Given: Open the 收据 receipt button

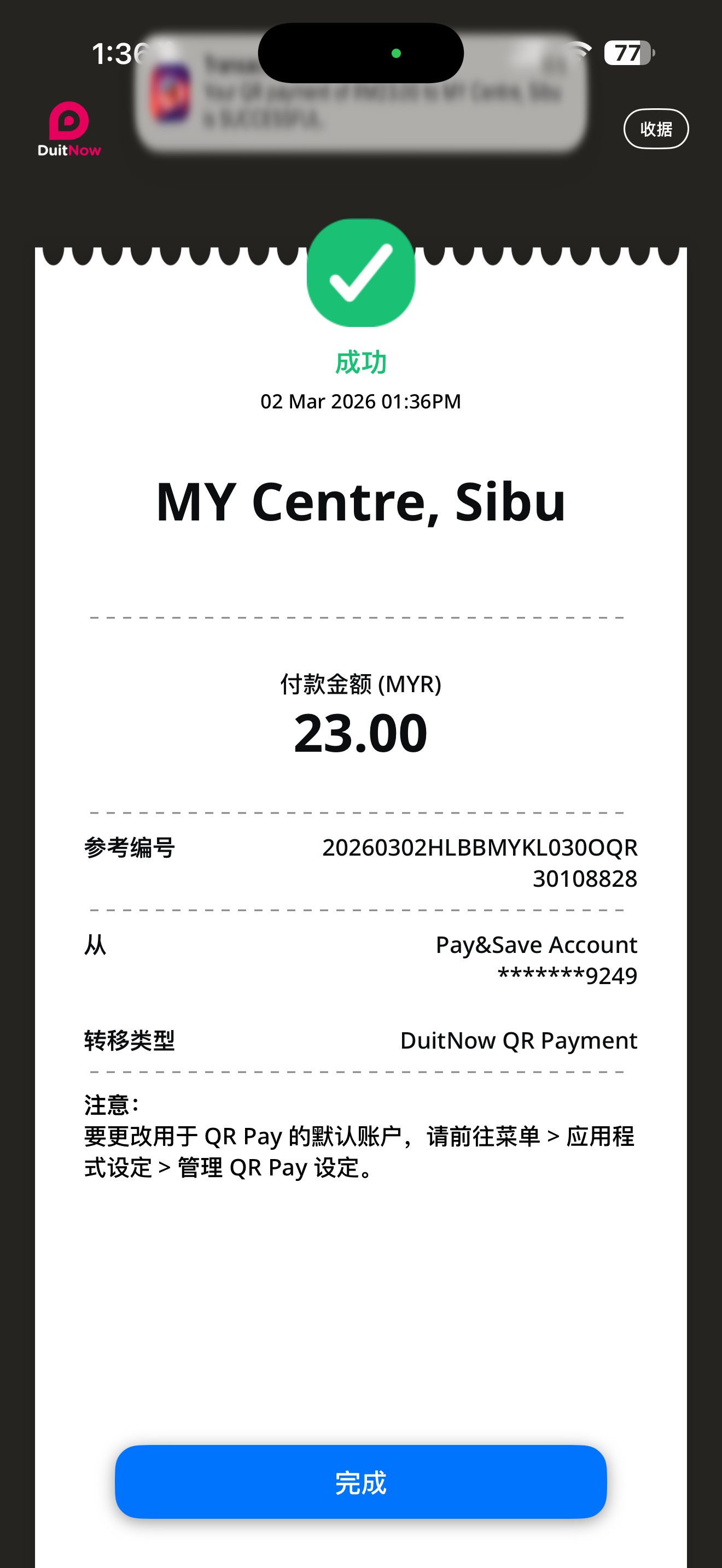Looking at the screenshot, I should (656, 129).
